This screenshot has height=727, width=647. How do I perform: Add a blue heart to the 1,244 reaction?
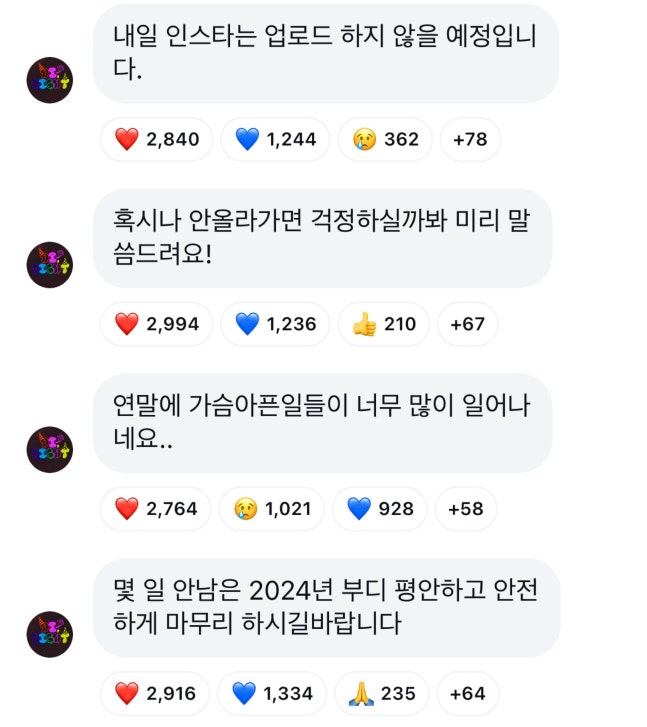click(x=276, y=140)
